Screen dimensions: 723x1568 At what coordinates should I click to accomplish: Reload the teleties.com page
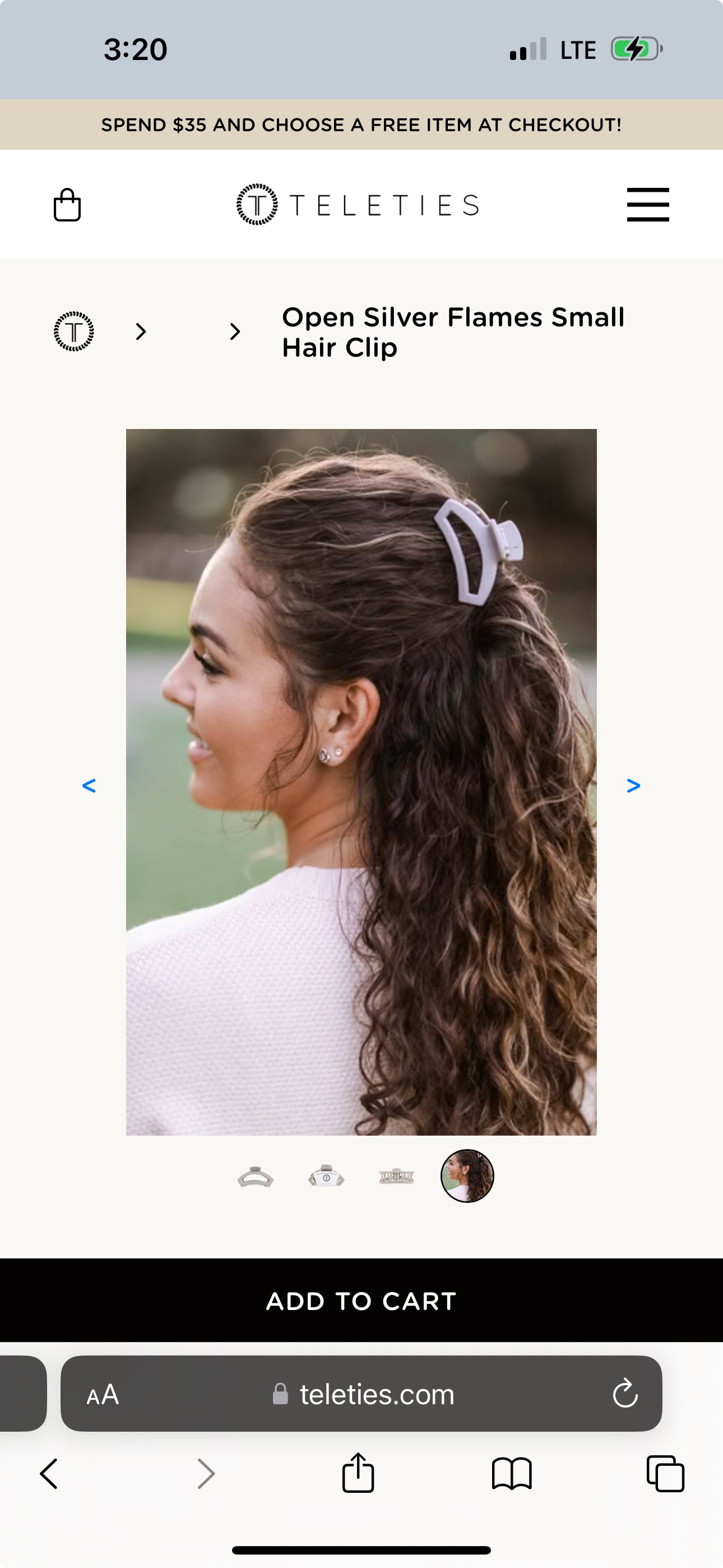tap(625, 1394)
